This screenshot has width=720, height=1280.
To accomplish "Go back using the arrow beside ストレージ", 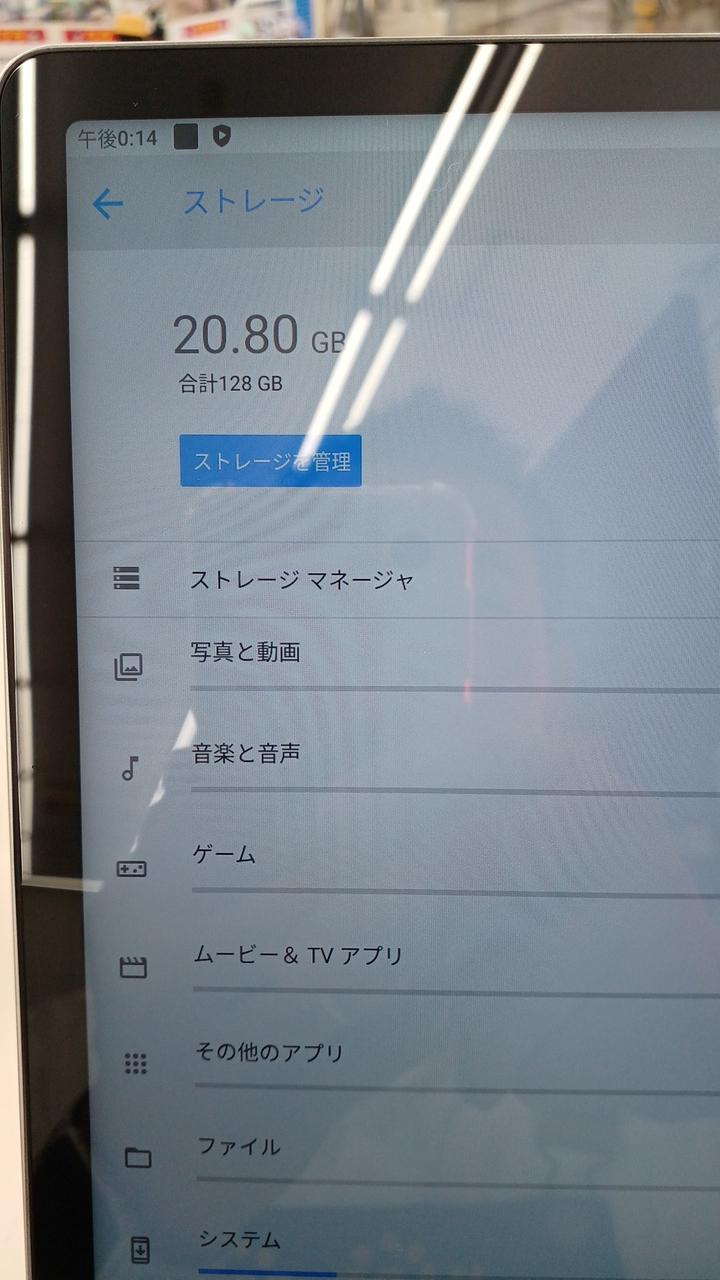I will tap(107, 205).
